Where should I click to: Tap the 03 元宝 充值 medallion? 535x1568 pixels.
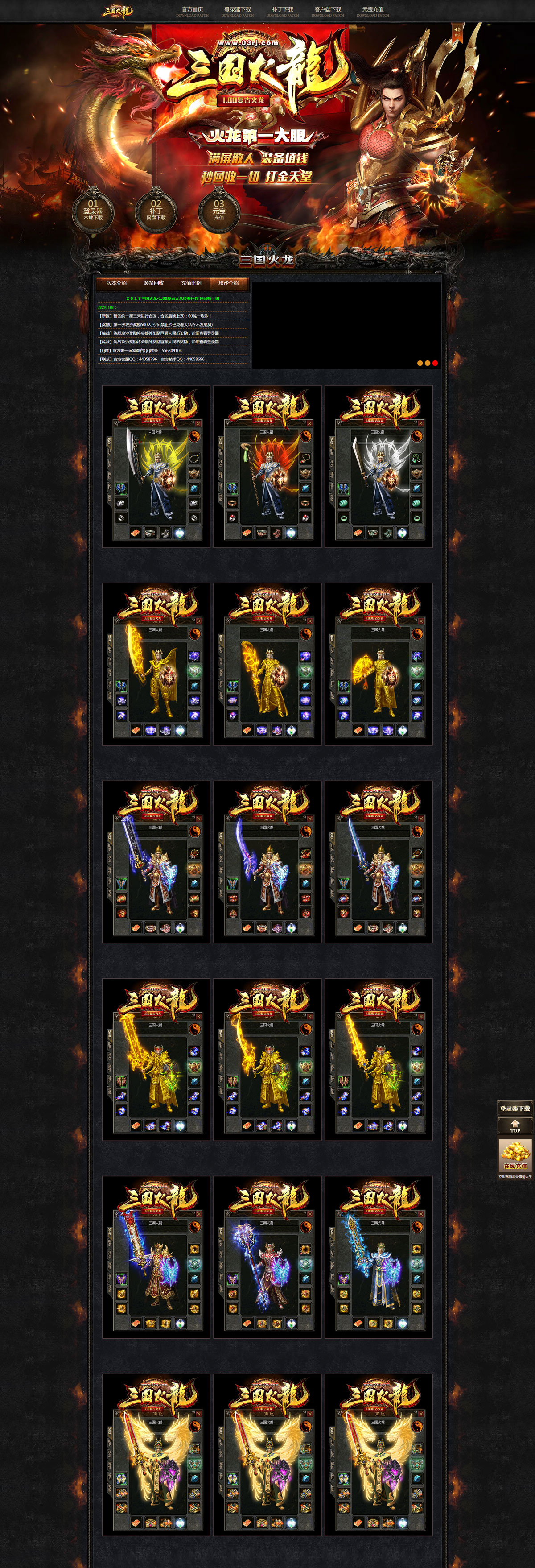[x=218, y=211]
